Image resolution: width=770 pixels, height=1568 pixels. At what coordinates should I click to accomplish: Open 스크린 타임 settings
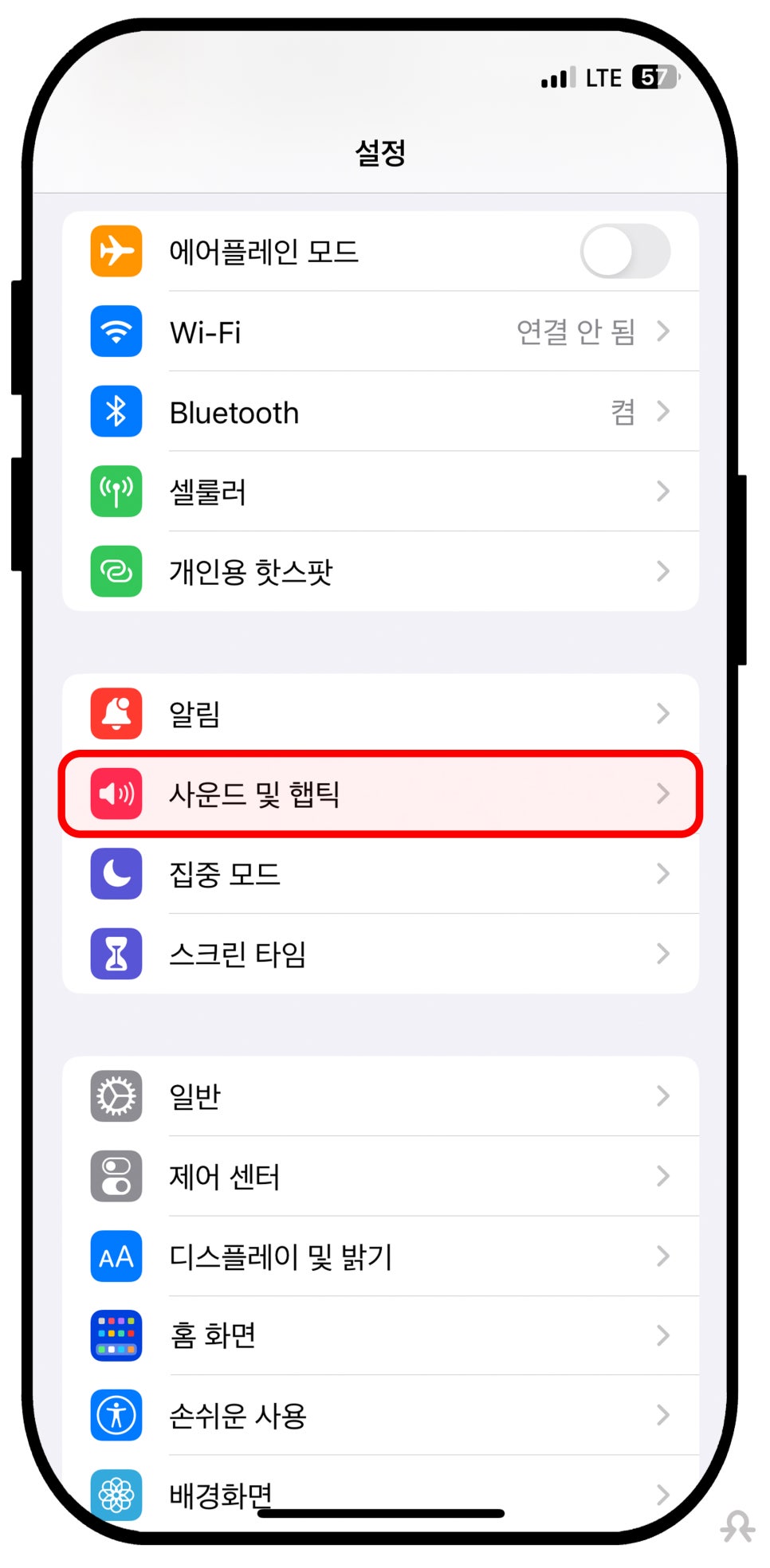380,953
